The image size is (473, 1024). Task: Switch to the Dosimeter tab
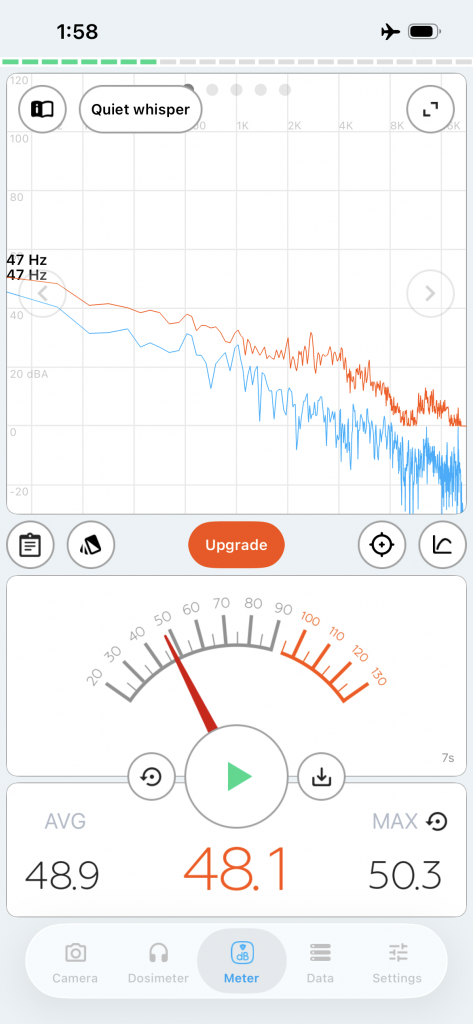click(158, 963)
